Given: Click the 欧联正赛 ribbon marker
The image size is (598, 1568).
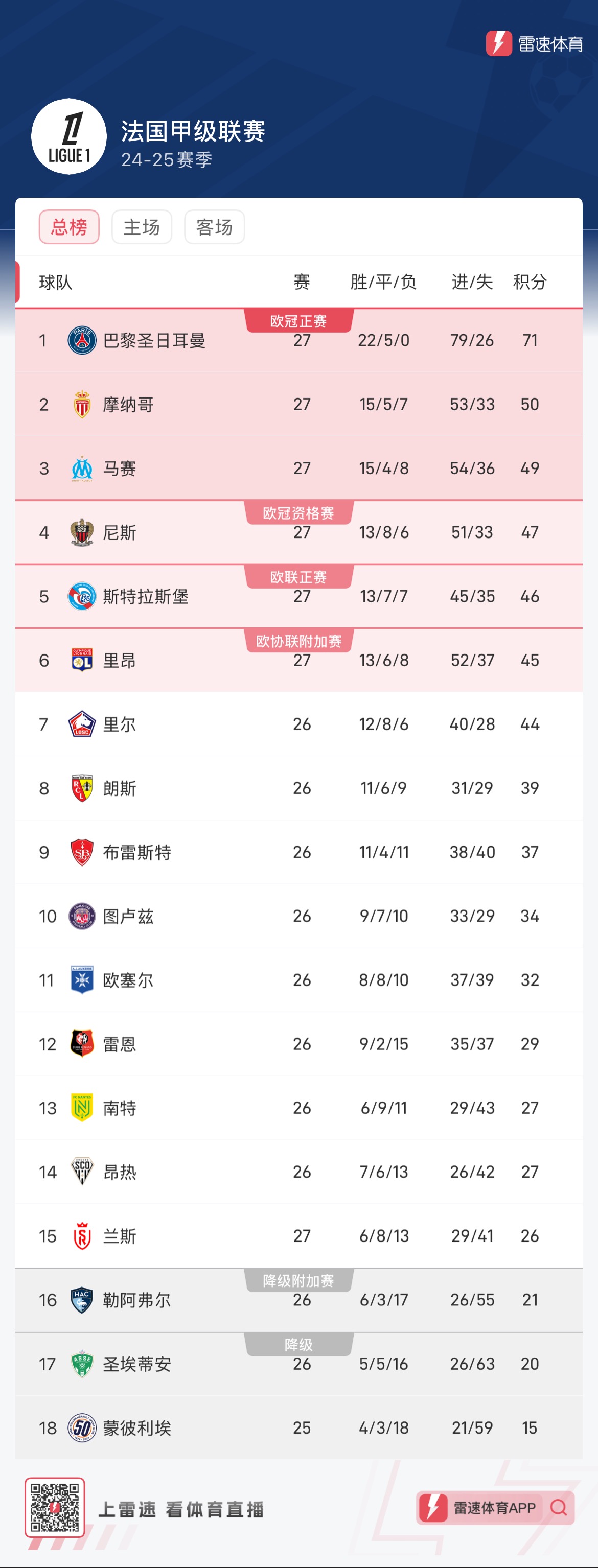Looking at the screenshot, I should click(x=299, y=577).
